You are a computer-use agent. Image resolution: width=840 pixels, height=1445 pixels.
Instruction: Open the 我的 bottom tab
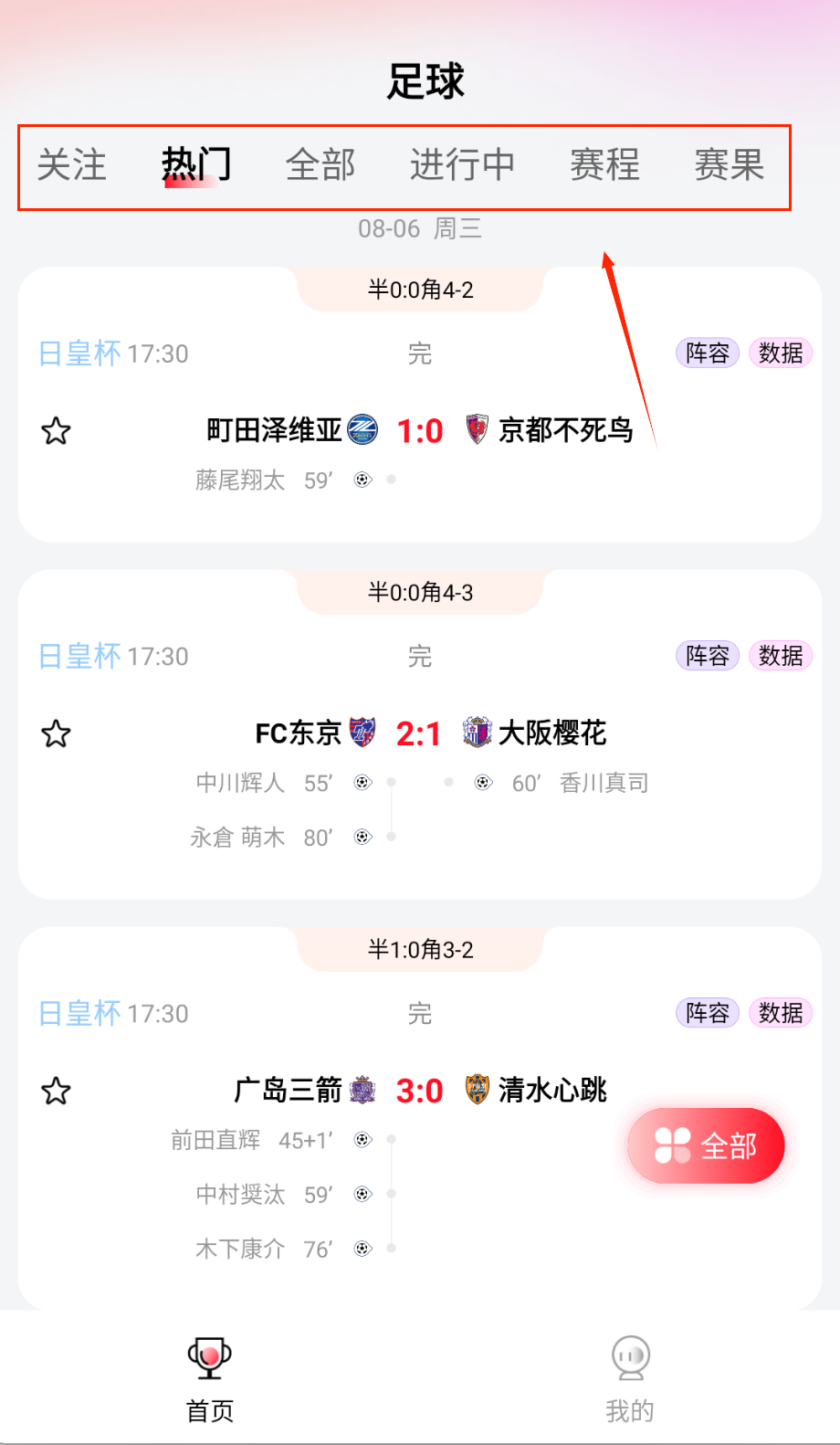tap(630, 1377)
